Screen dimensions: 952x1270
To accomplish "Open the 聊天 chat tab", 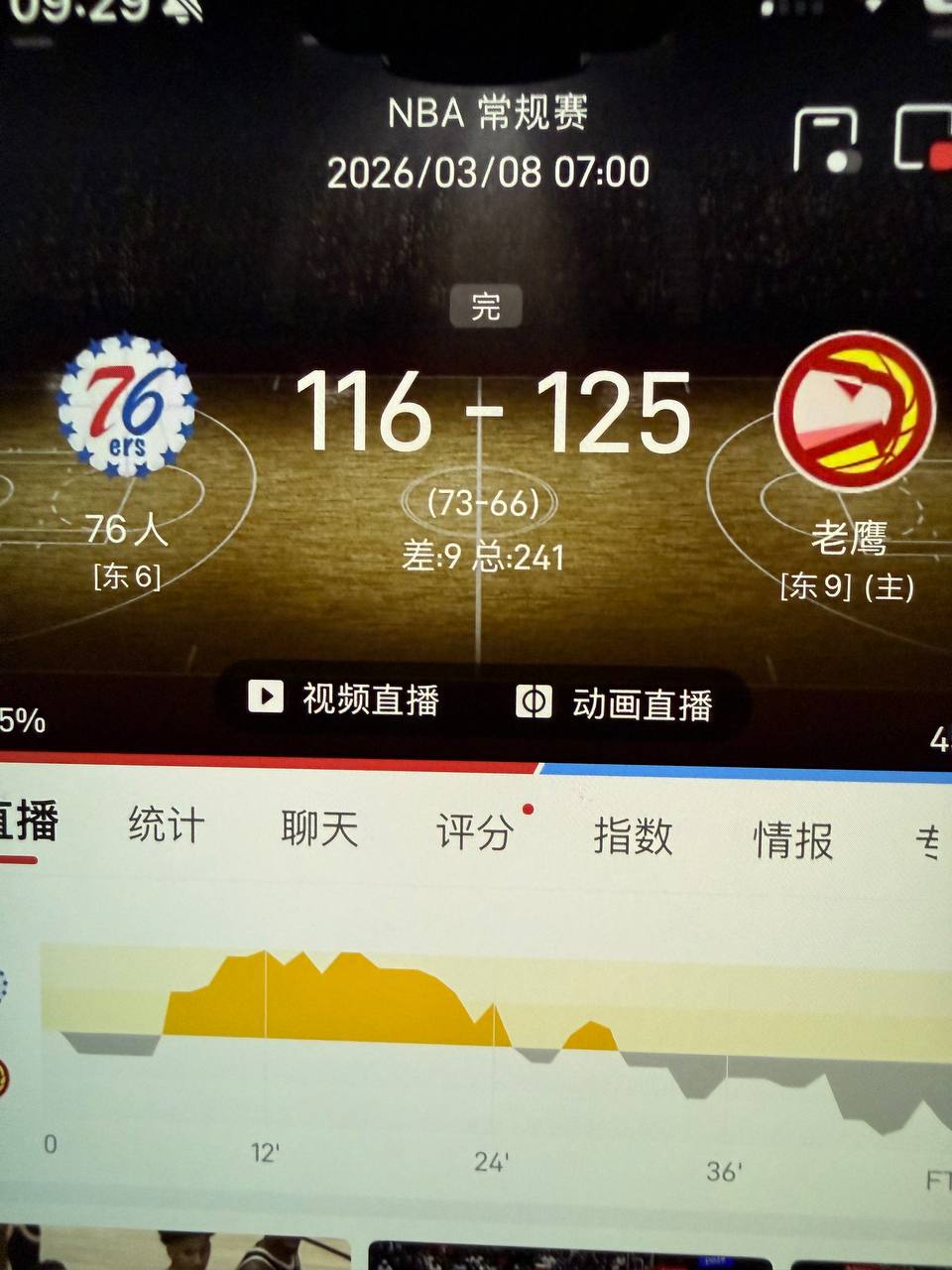I will (x=318, y=828).
